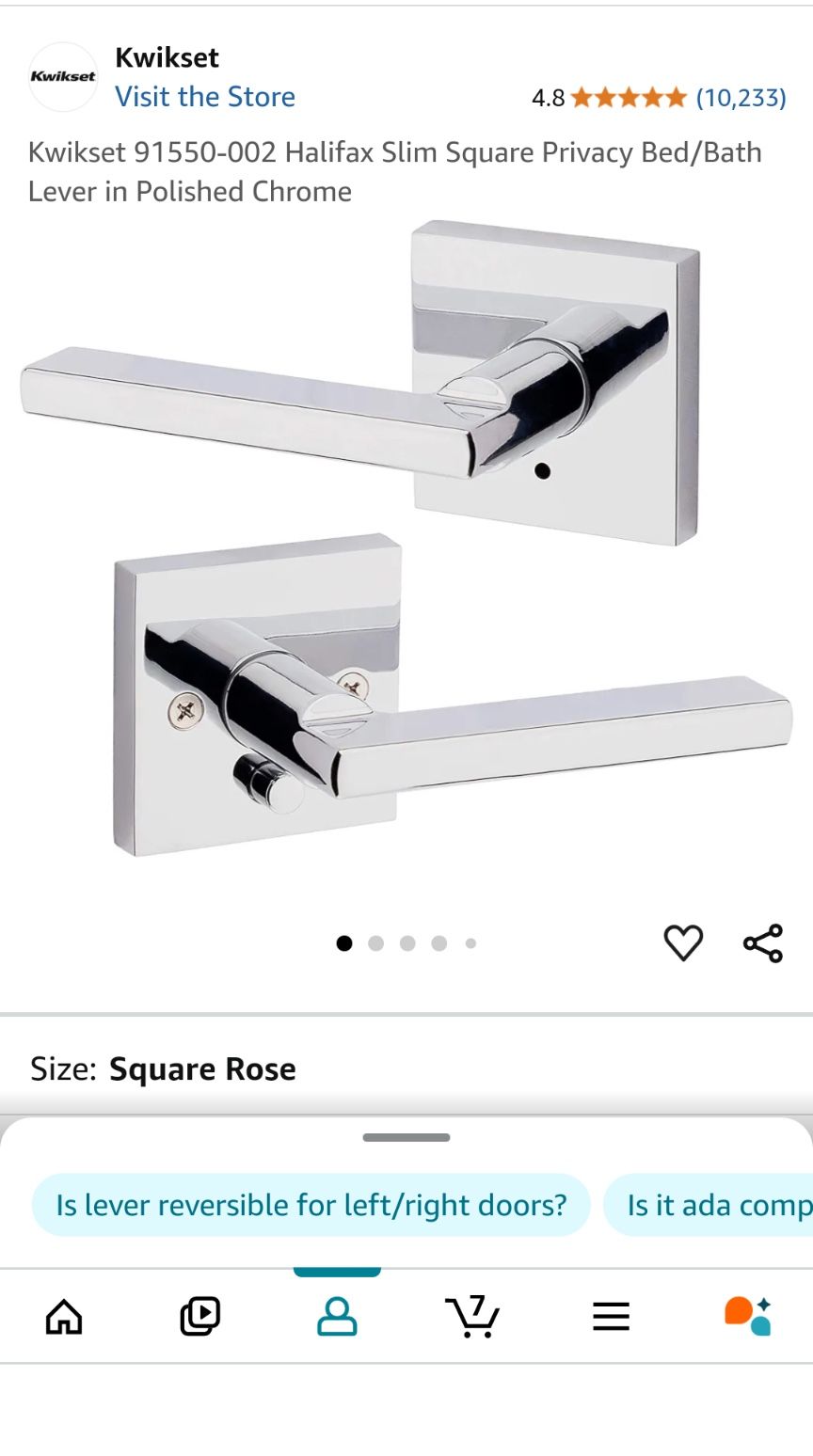Visit the Kwikset store
The height and width of the screenshot is (1456, 813).
click(x=204, y=97)
